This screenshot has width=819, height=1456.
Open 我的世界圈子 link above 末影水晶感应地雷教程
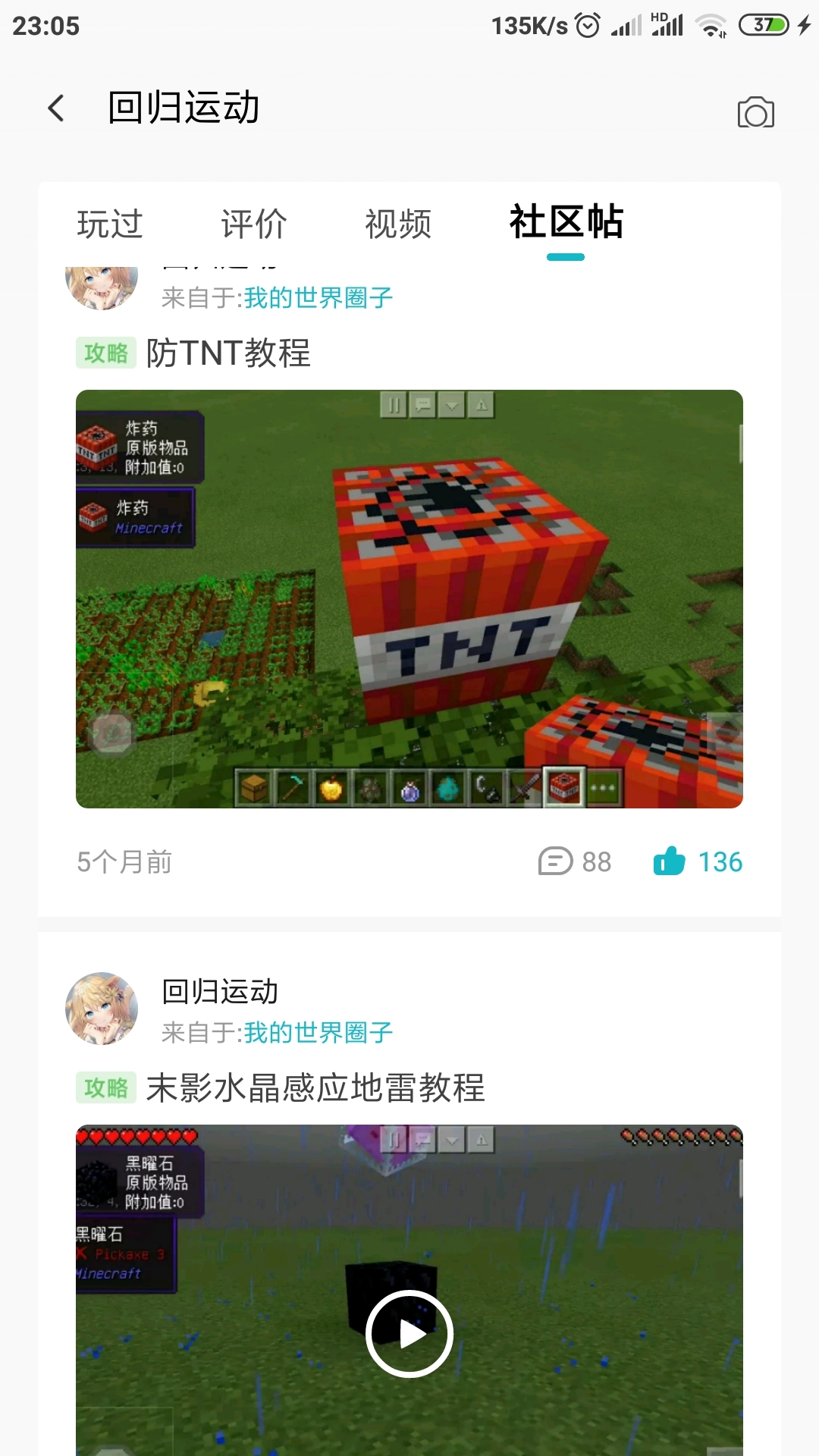pyautogui.click(x=318, y=1033)
